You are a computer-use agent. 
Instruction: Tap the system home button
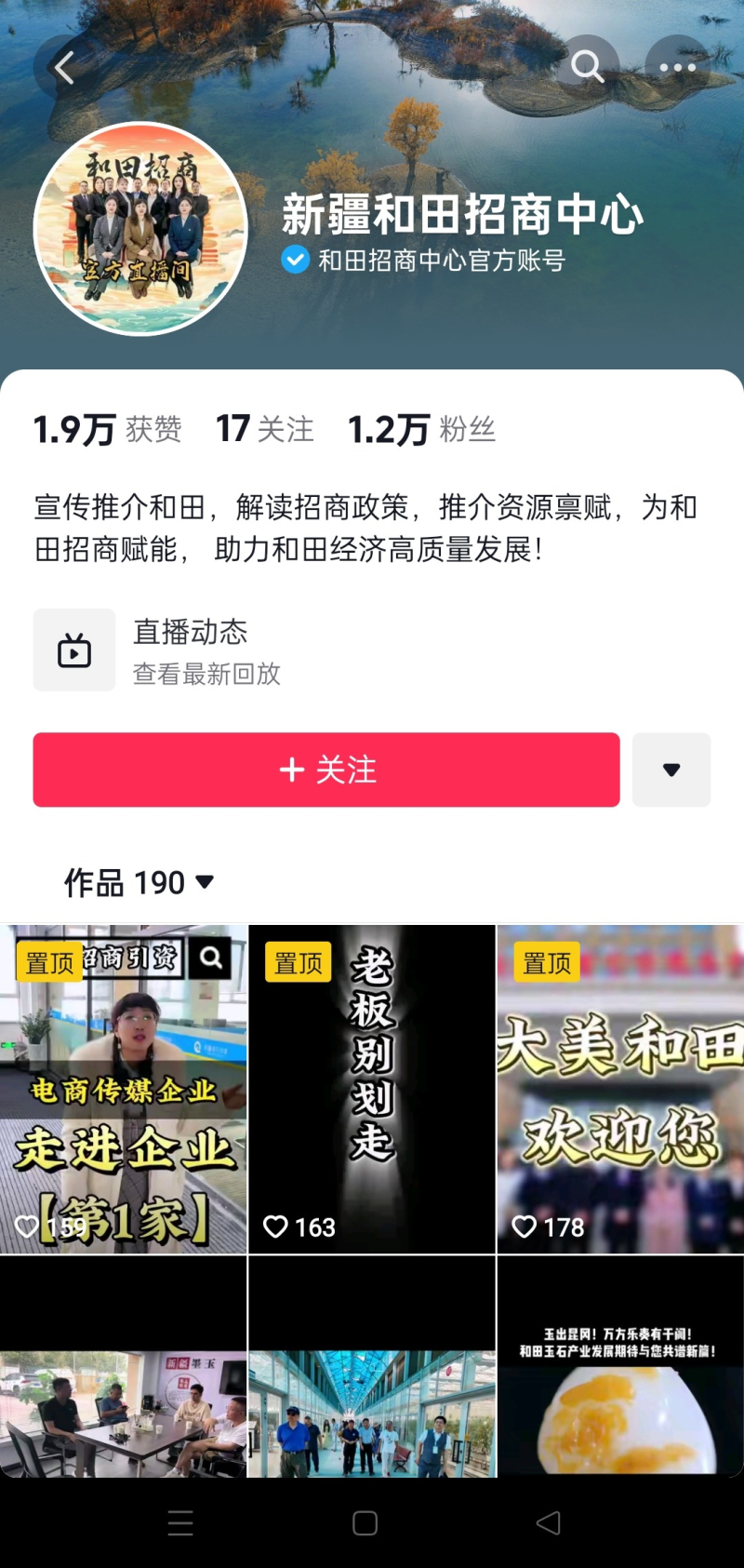coord(365,1523)
